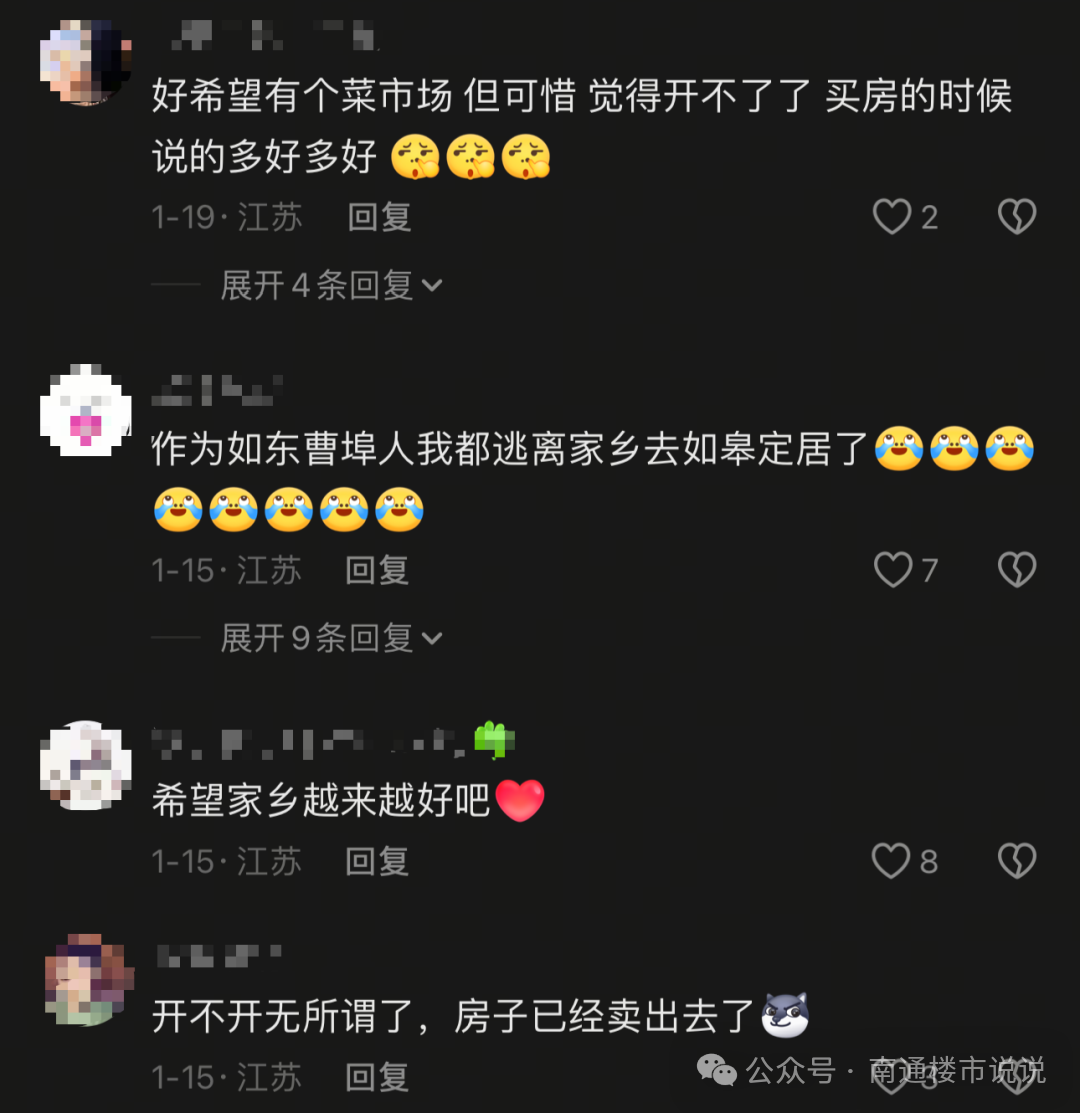Reply to the 开不开无所谓了 comment
The image size is (1080, 1113).
tap(377, 1077)
